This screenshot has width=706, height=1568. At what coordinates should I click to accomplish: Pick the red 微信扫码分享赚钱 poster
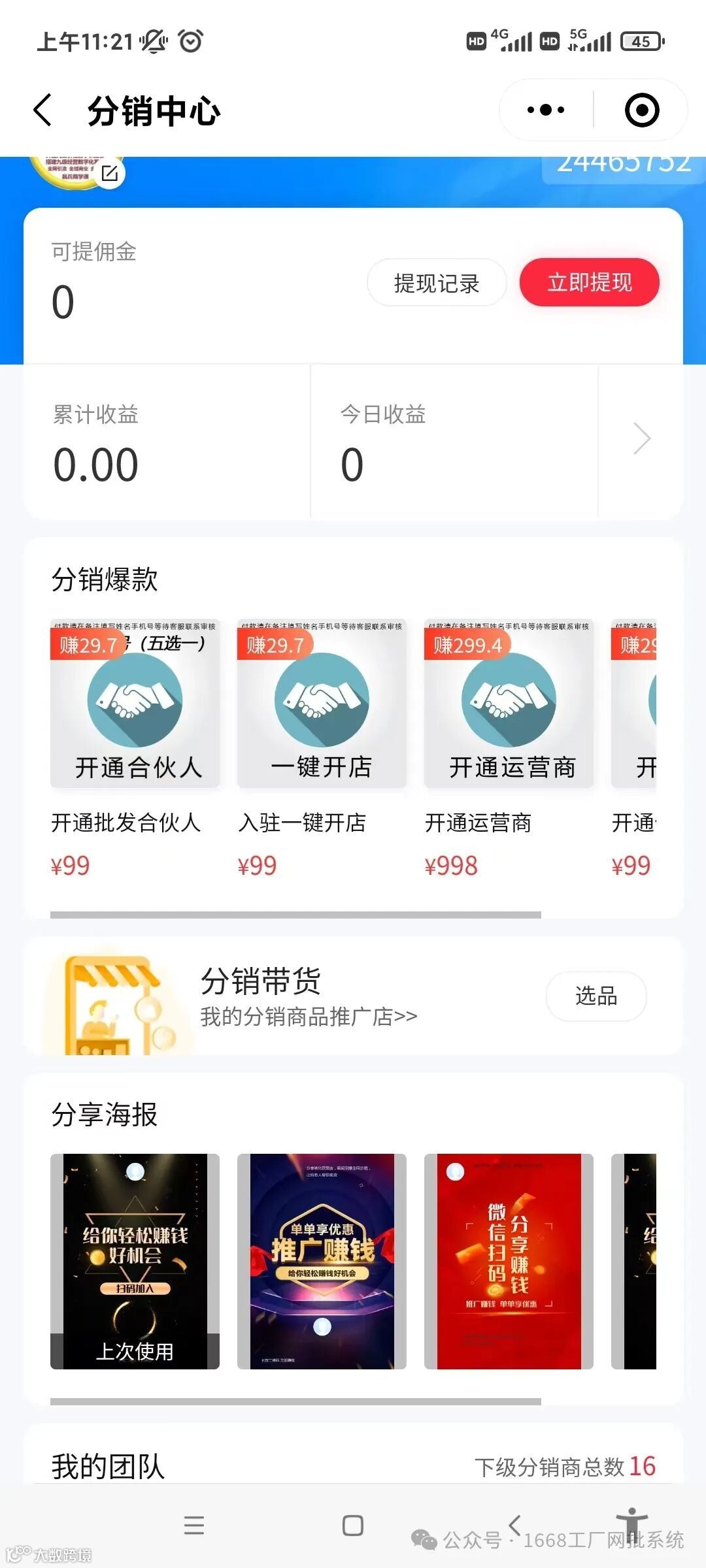point(509,1261)
